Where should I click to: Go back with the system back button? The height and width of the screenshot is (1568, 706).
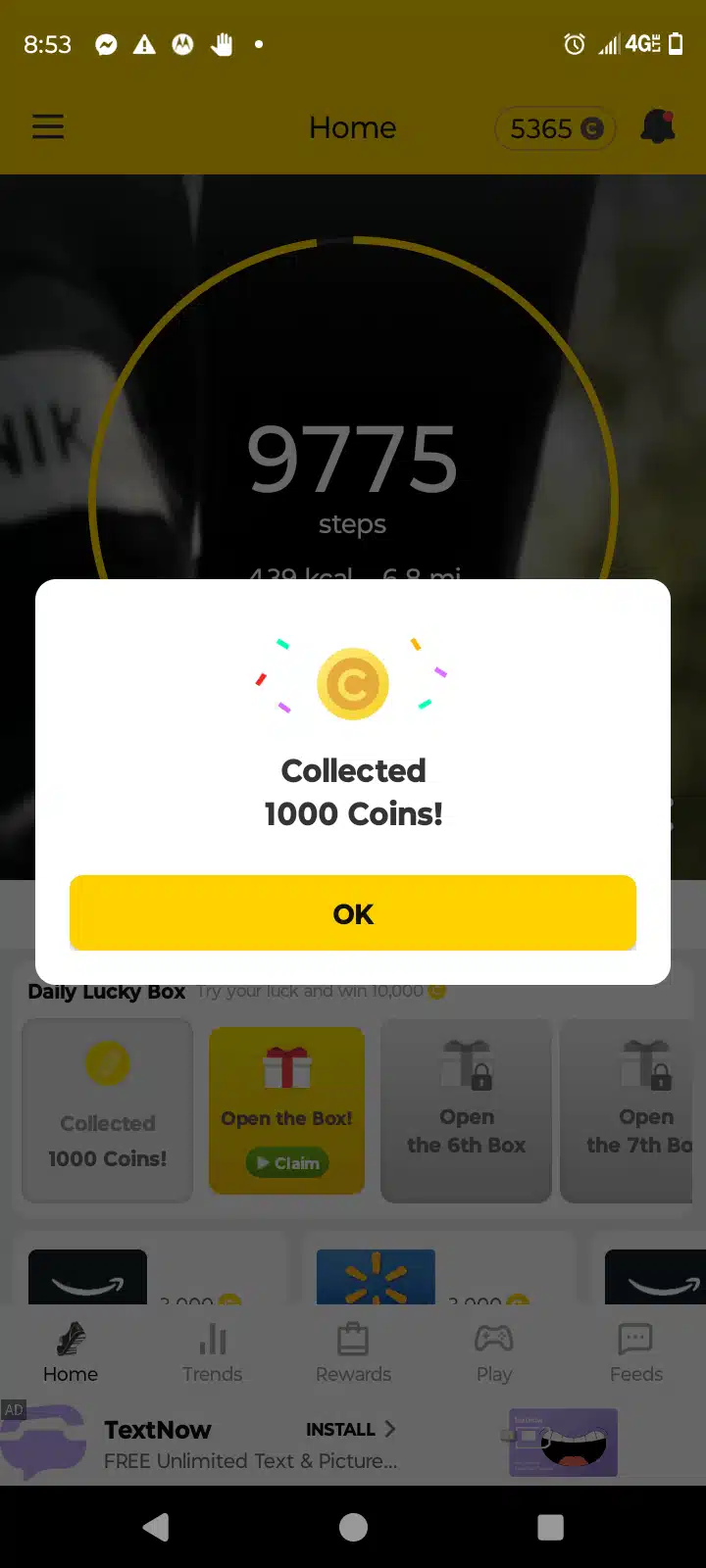click(x=156, y=1527)
